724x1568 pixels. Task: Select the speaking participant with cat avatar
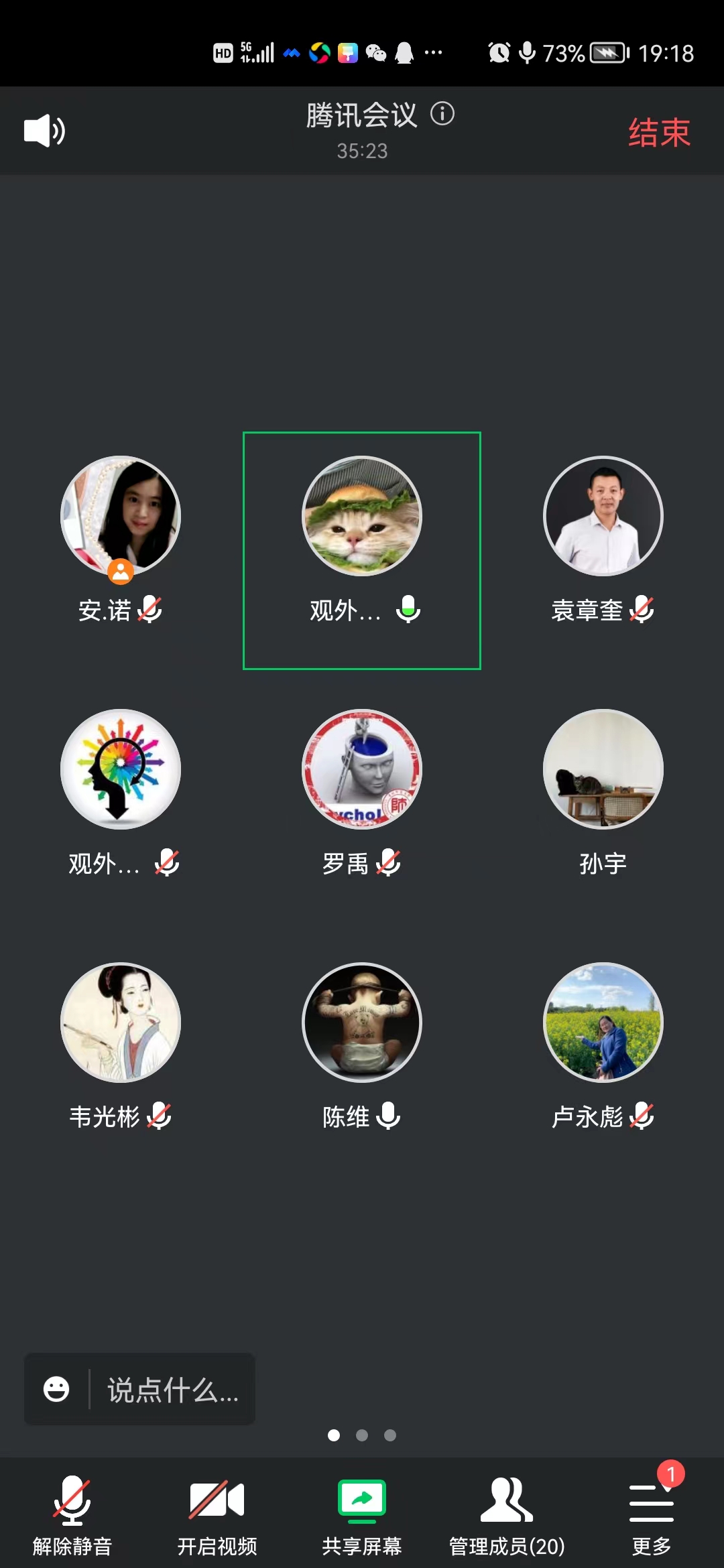click(x=362, y=517)
